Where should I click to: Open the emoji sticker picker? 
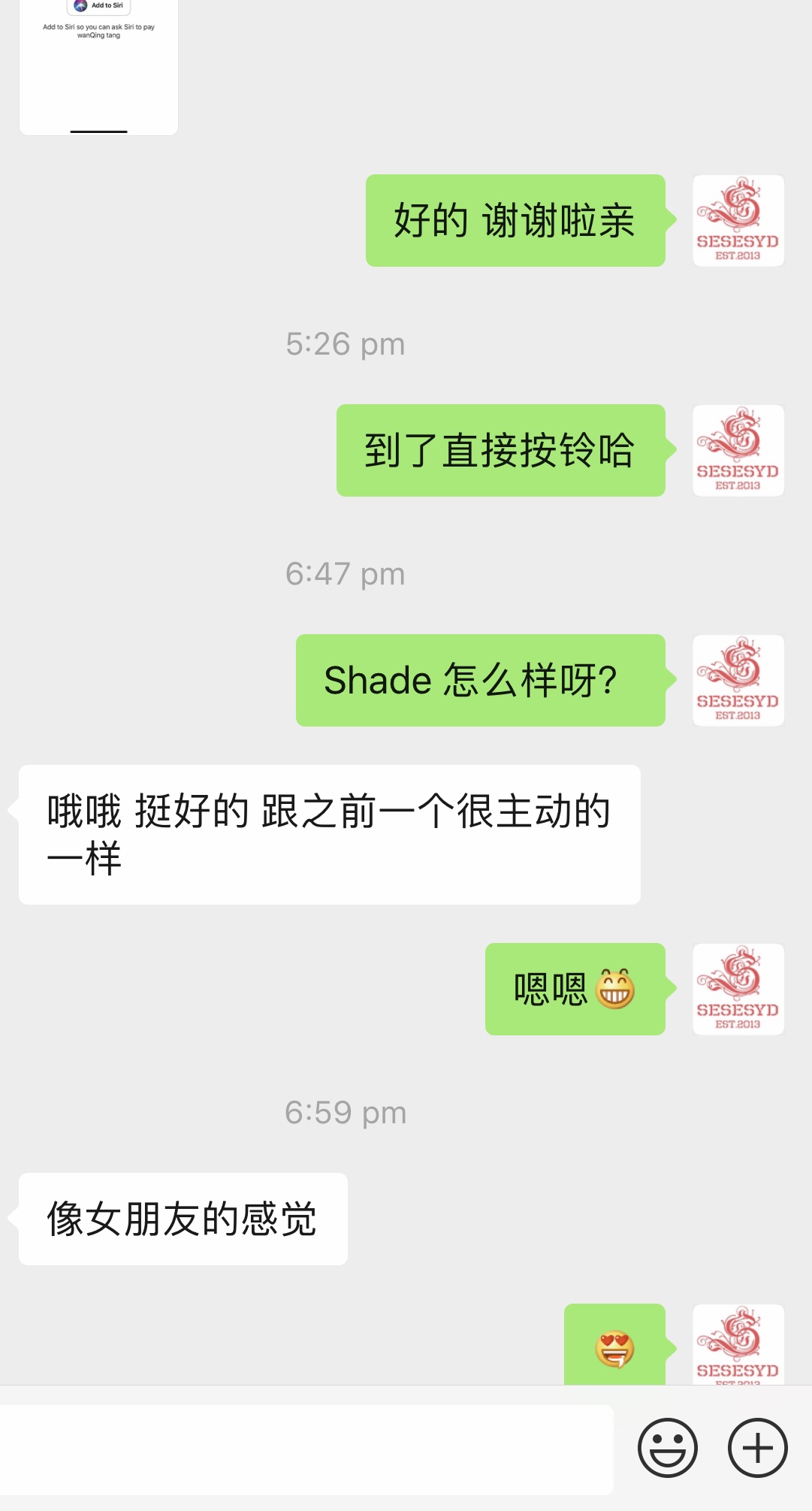(x=667, y=1448)
